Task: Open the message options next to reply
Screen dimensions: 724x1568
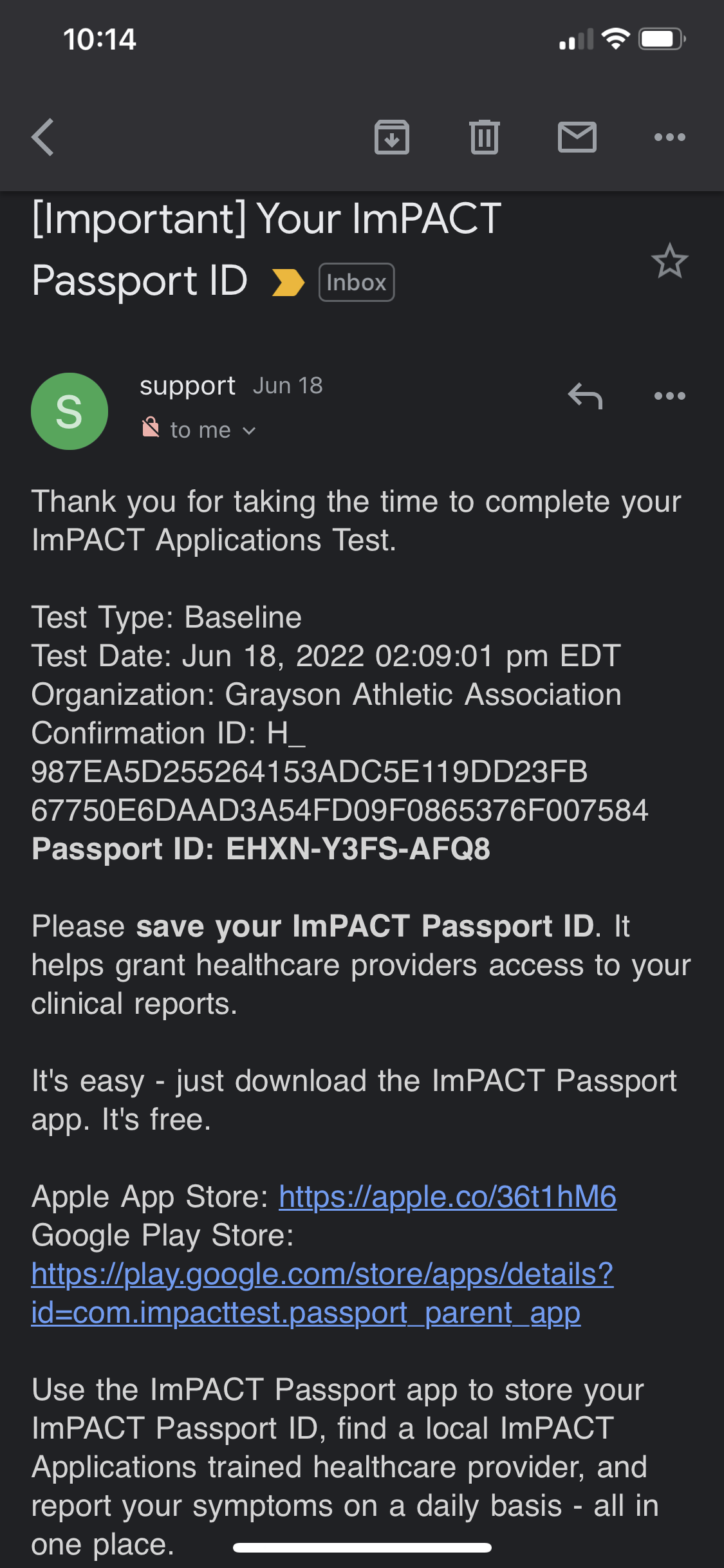Action: [x=670, y=396]
